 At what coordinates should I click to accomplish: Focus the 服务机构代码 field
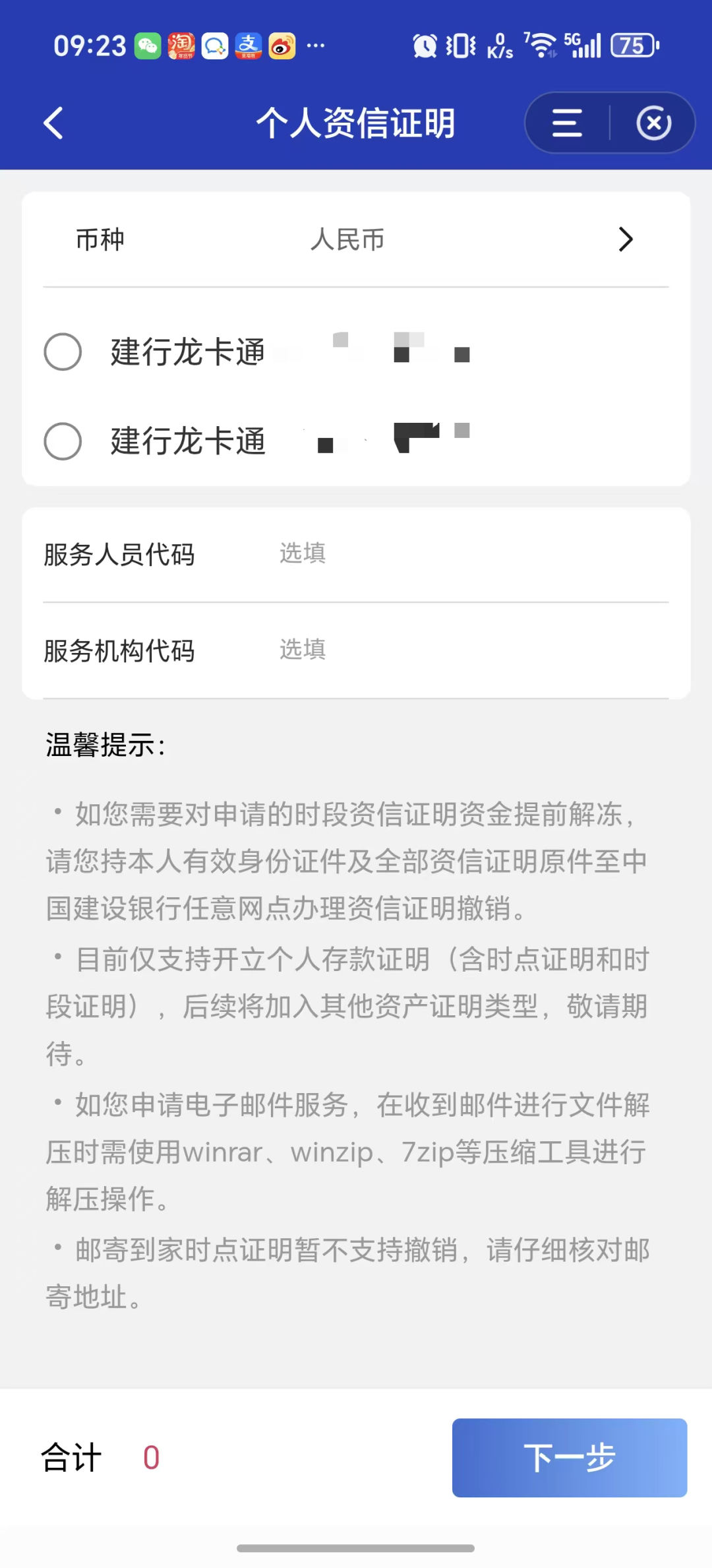461,650
